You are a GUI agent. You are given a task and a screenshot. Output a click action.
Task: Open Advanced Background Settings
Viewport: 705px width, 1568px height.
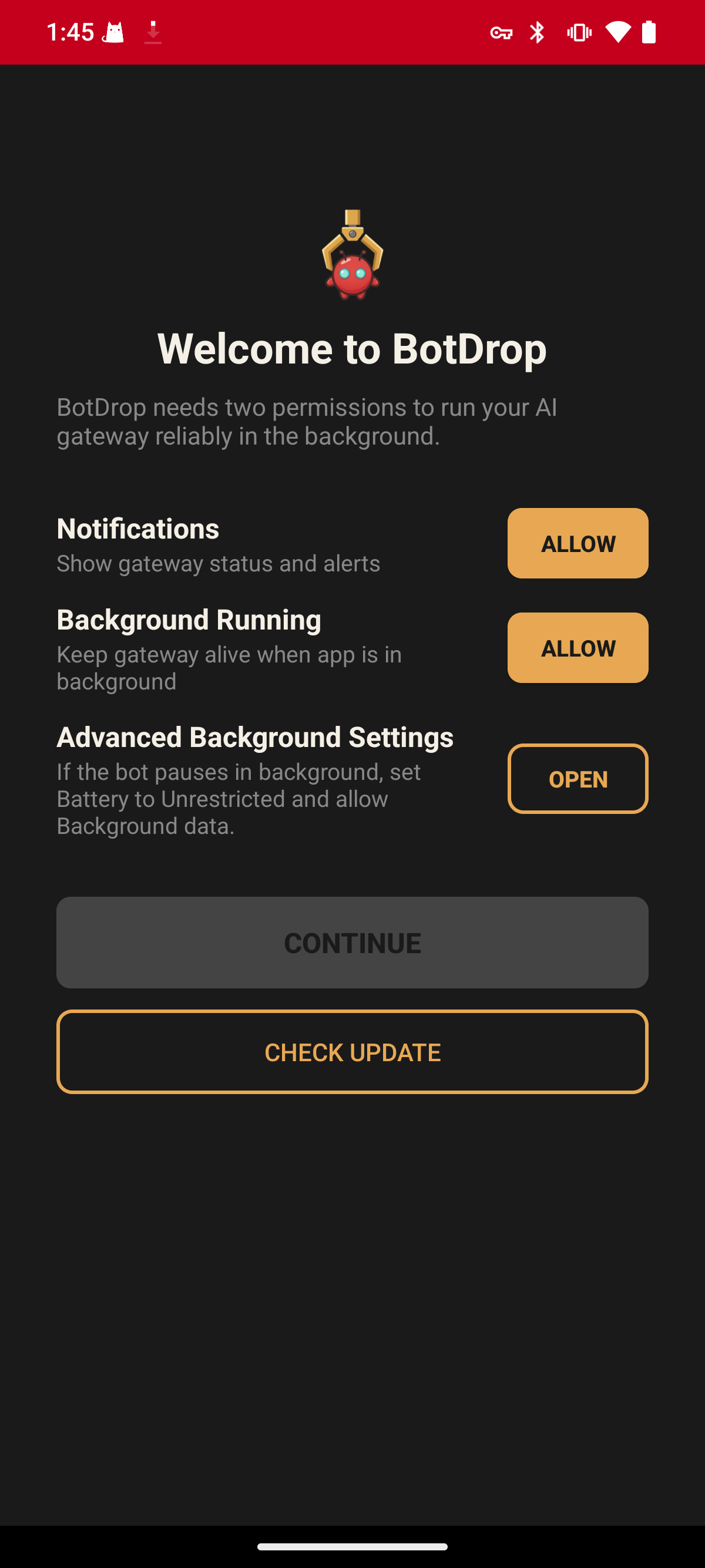pos(577,779)
